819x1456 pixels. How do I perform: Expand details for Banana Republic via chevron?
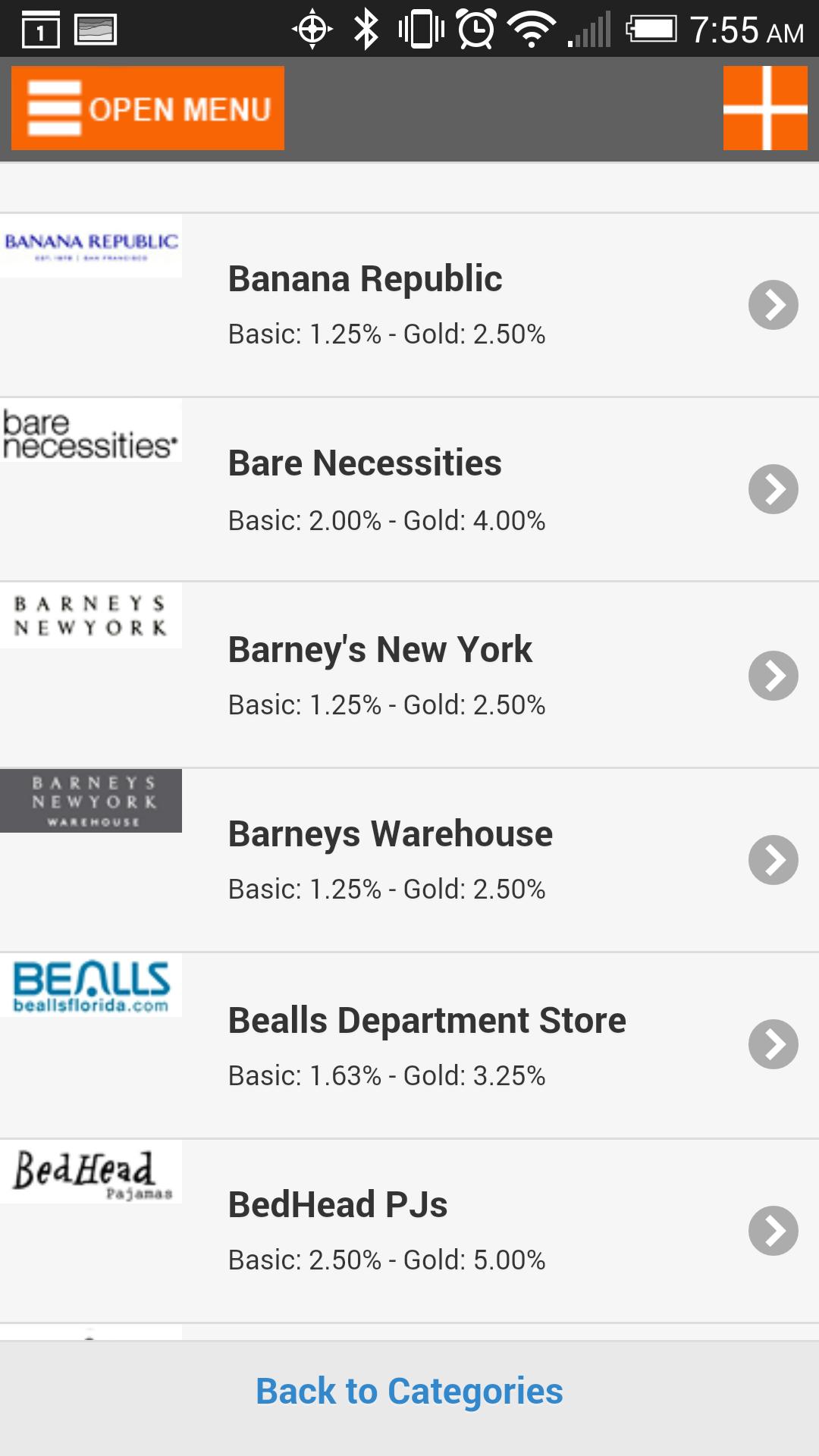tap(773, 306)
